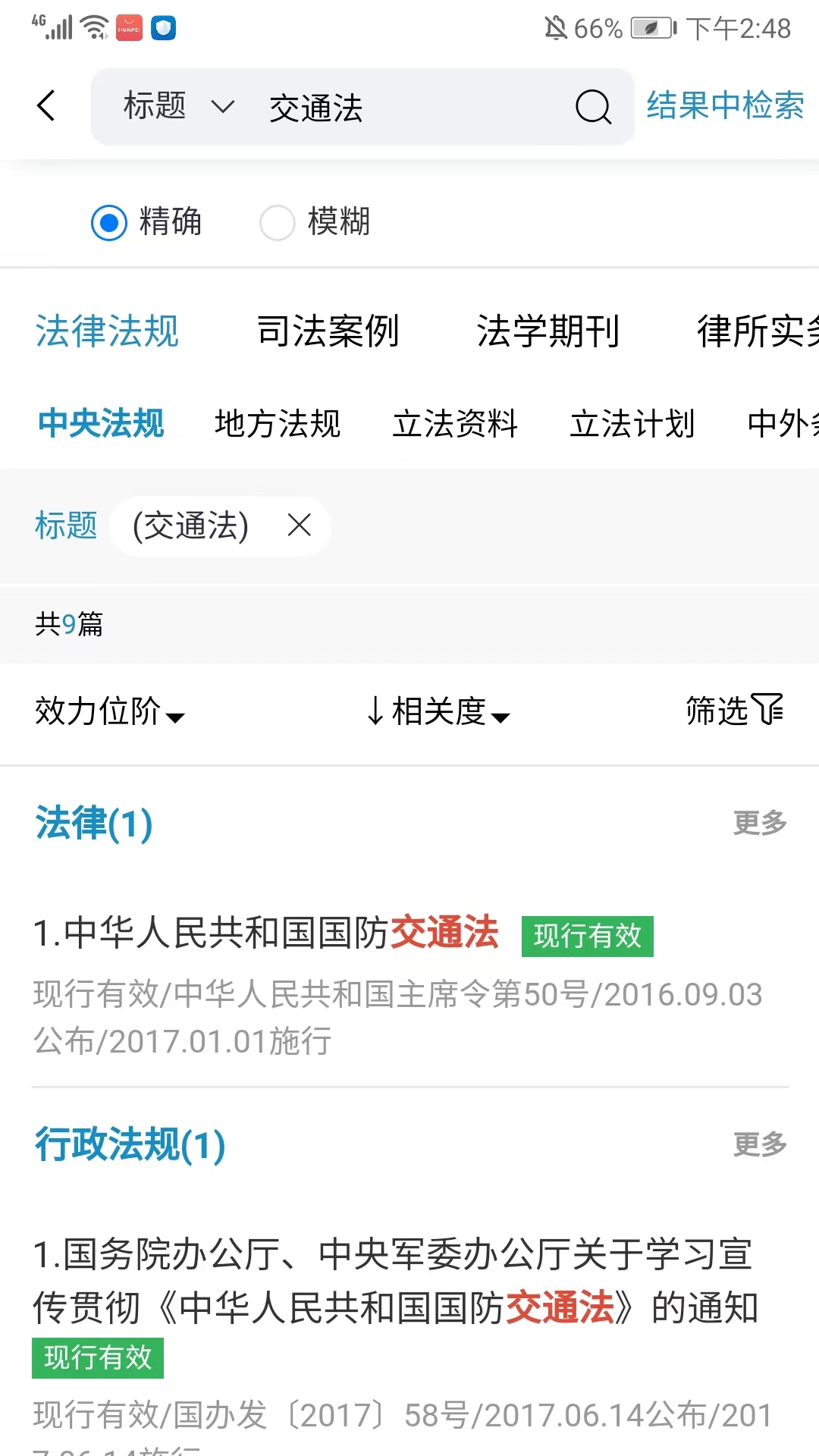Tap the magnifier search icon
The height and width of the screenshot is (1456, 819).
coord(593,106)
